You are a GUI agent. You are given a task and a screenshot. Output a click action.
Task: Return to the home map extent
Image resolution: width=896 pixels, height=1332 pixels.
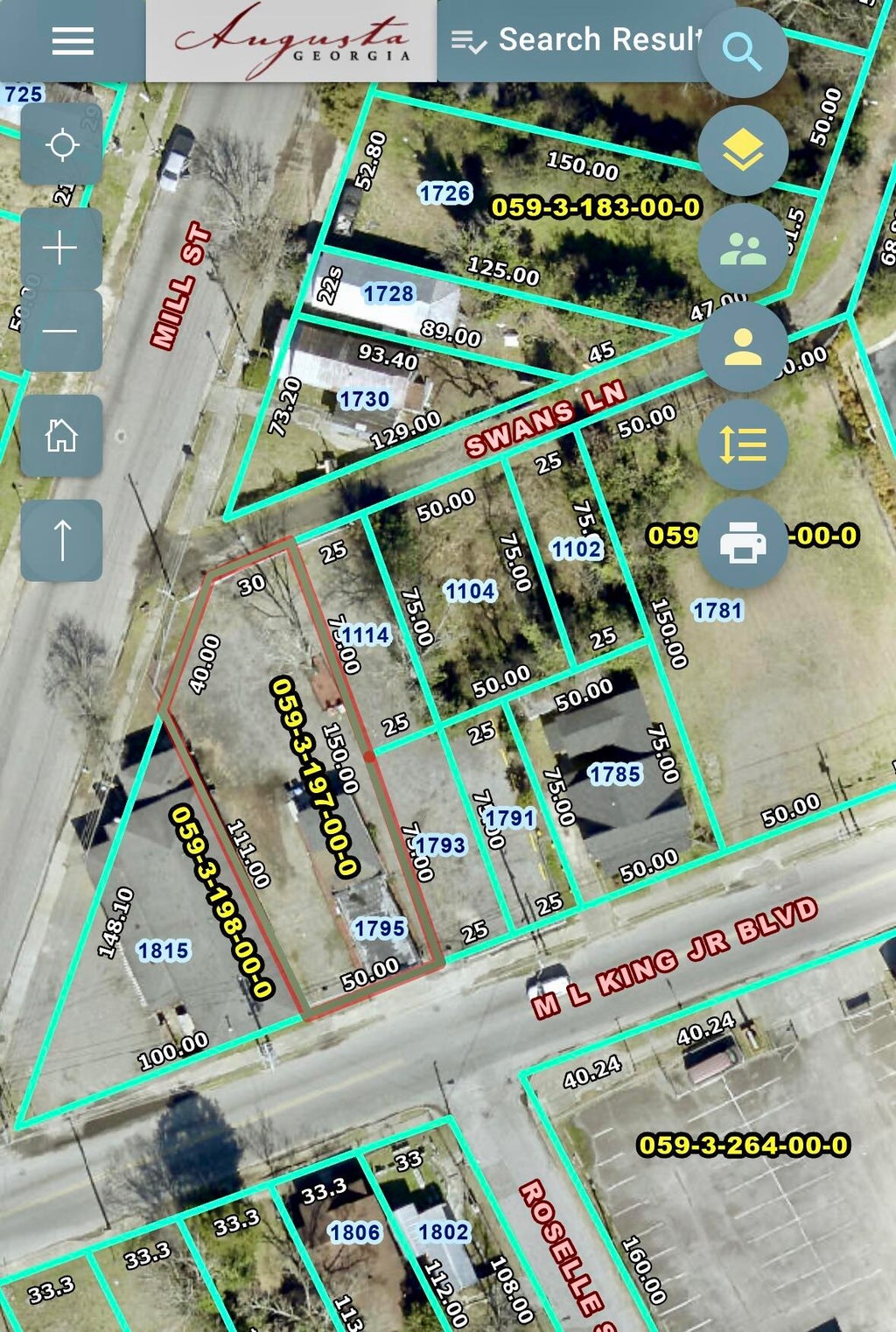(x=61, y=435)
